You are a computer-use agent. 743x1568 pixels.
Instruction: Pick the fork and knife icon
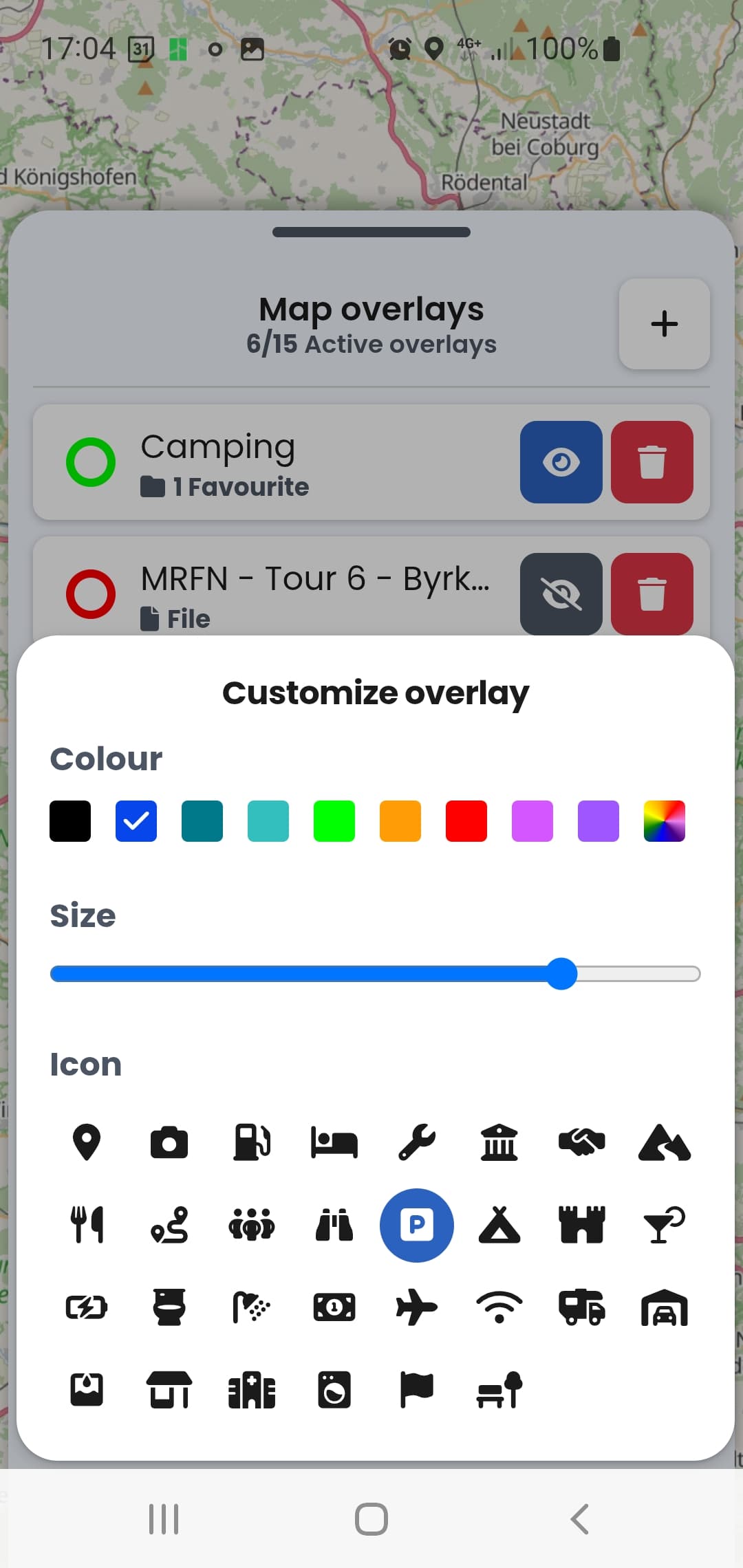[x=87, y=1226]
